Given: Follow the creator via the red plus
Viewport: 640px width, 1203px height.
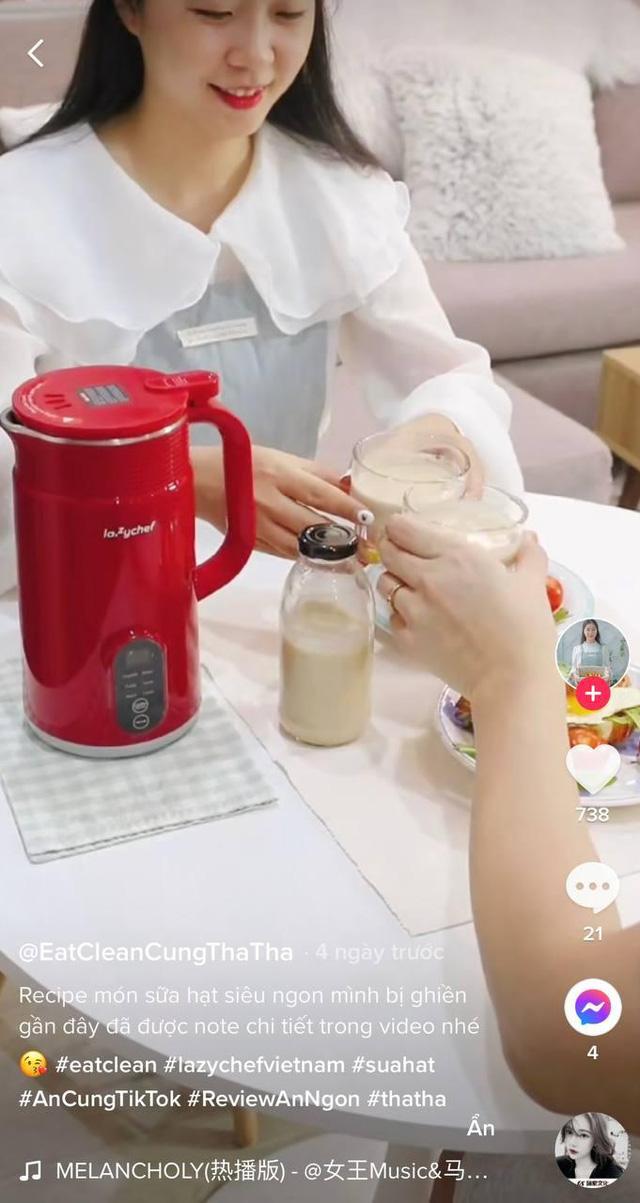Looking at the screenshot, I should tap(592, 692).
